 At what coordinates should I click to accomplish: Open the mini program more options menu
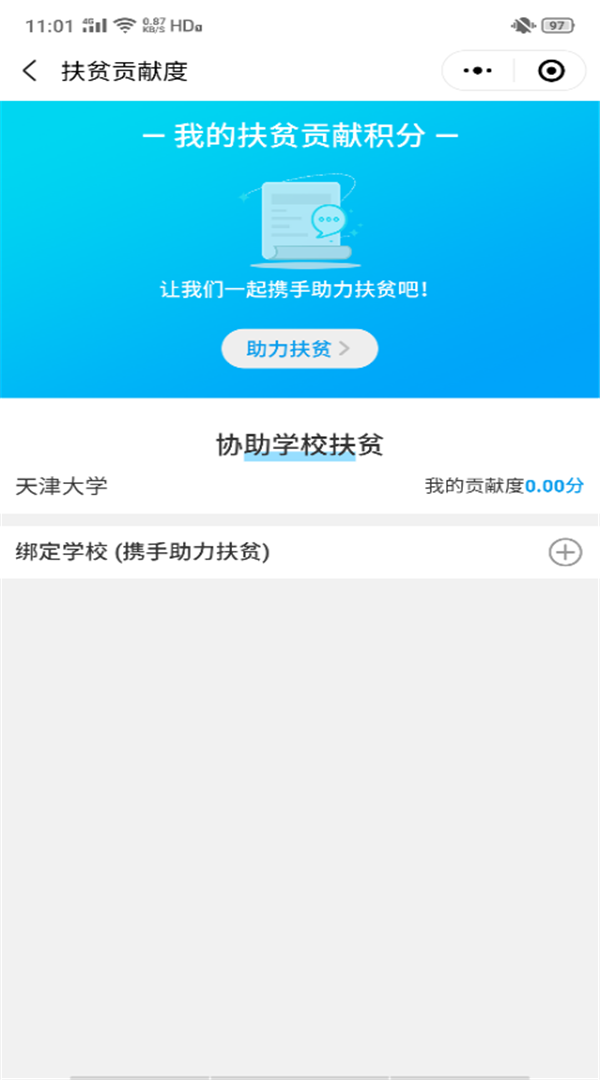[478, 71]
